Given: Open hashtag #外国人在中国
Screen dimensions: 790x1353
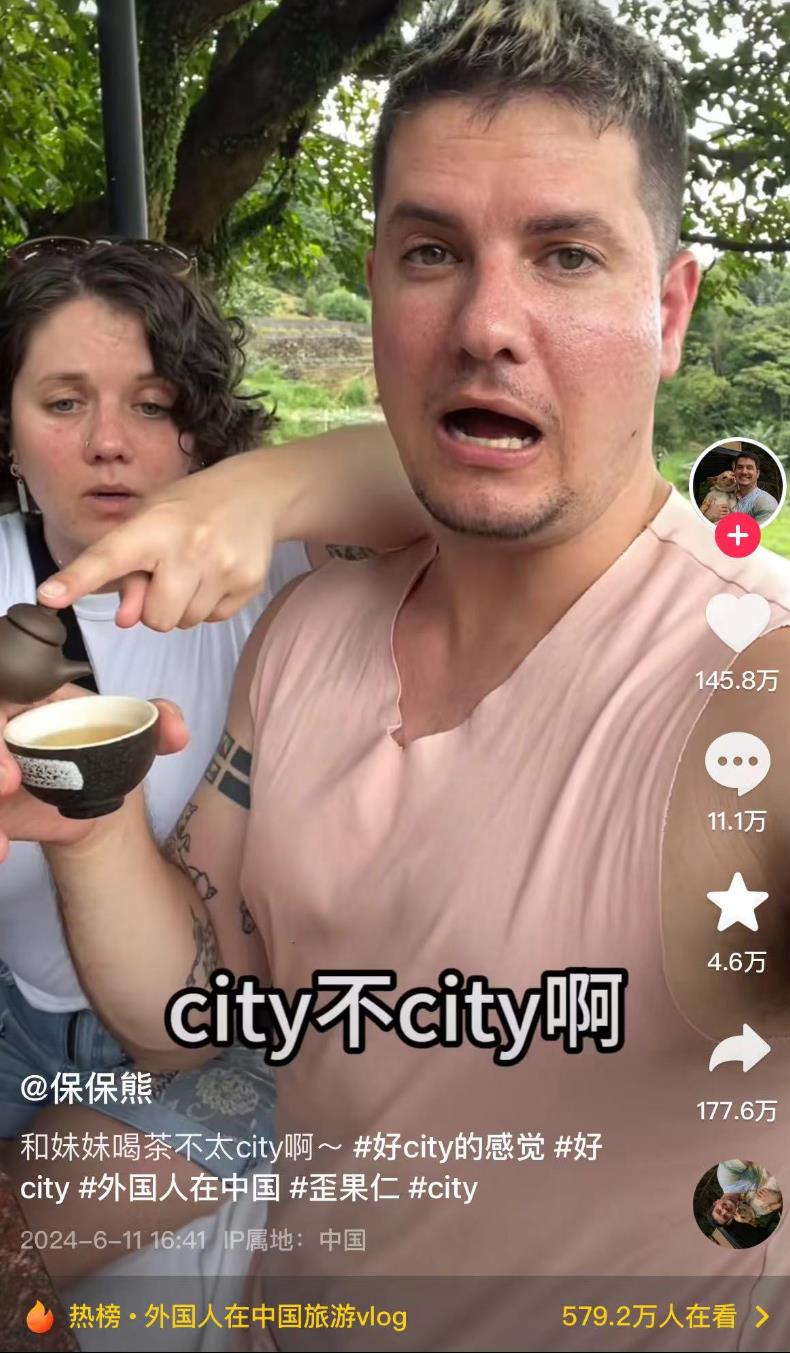Looking at the screenshot, I should pos(179,1188).
